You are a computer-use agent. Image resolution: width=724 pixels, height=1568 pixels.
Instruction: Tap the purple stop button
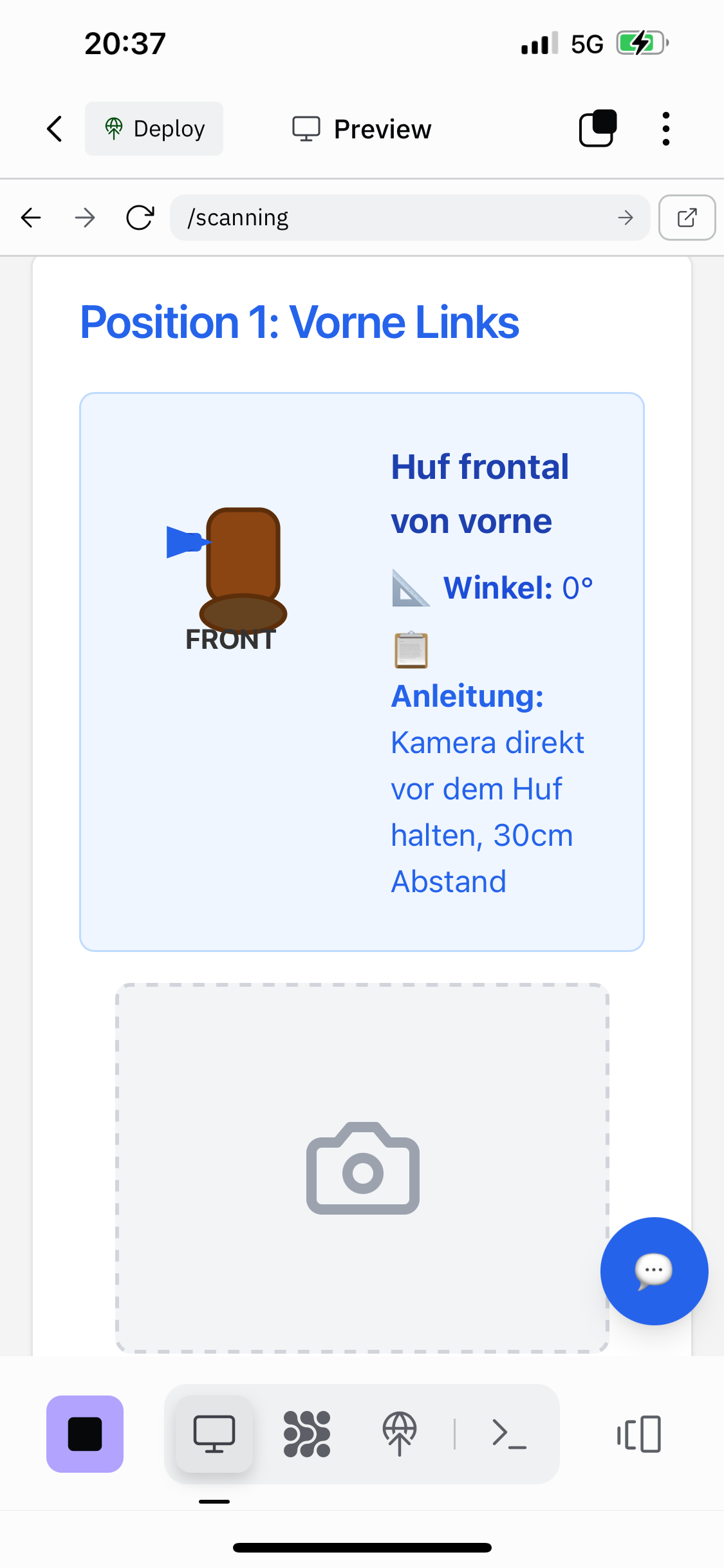click(x=85, y=1434)
